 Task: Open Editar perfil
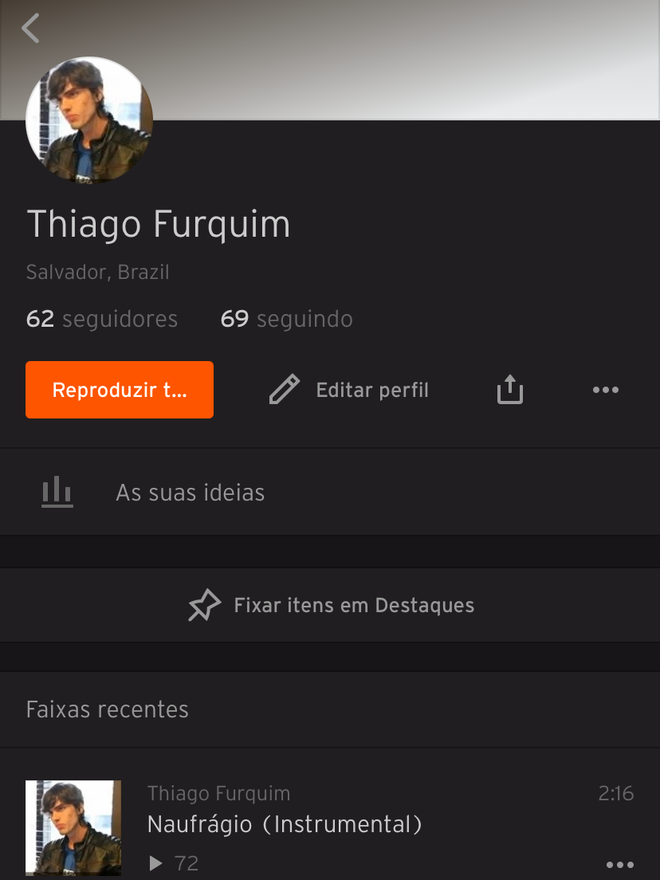[349, 390]
